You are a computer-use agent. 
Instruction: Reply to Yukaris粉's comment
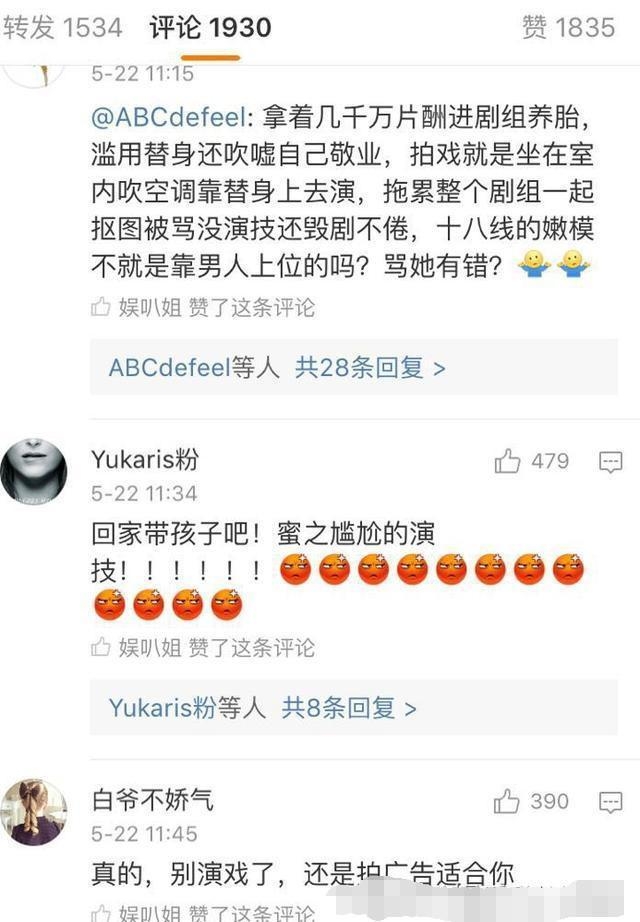610,461
